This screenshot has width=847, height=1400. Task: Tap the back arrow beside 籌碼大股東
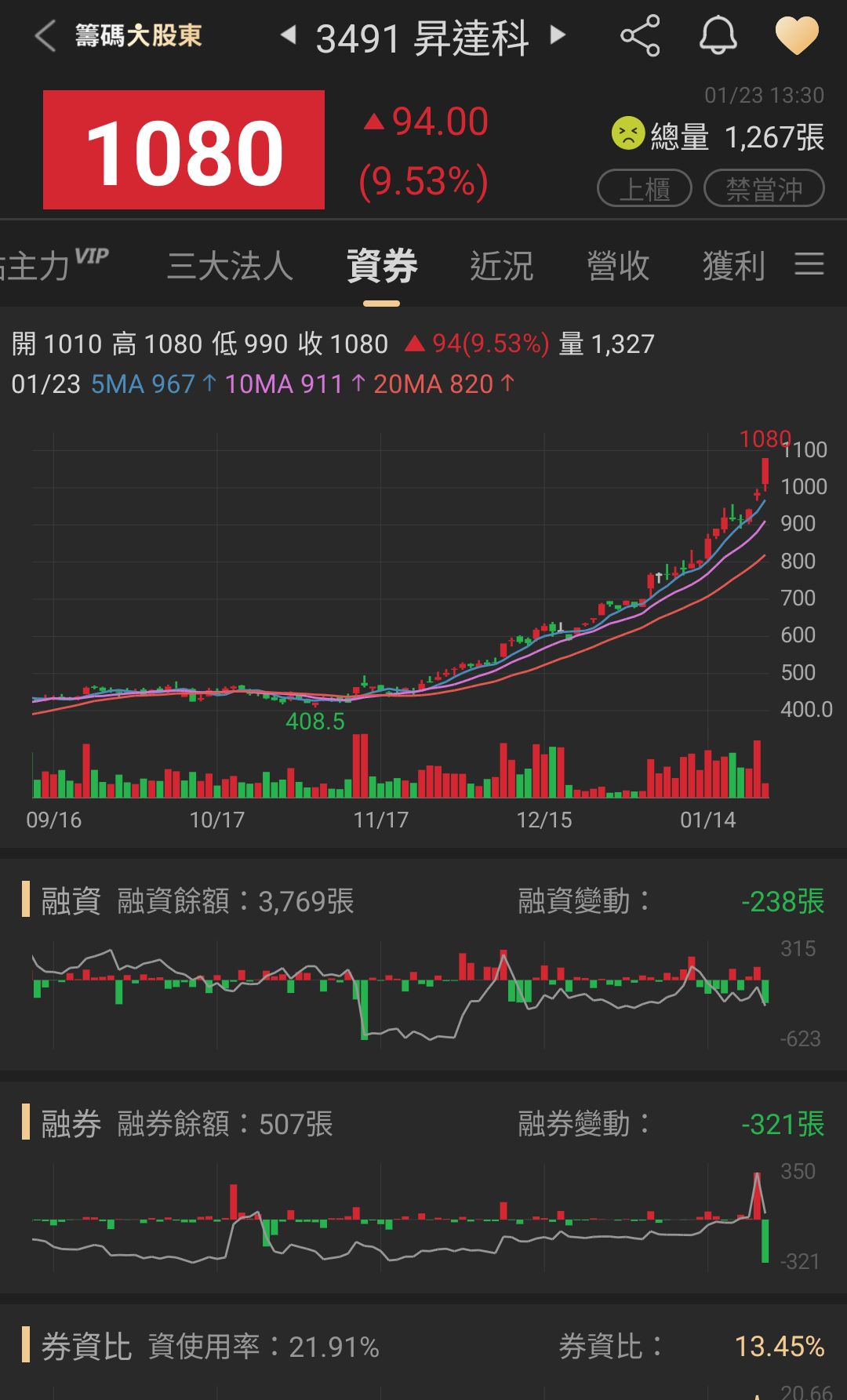44,36
